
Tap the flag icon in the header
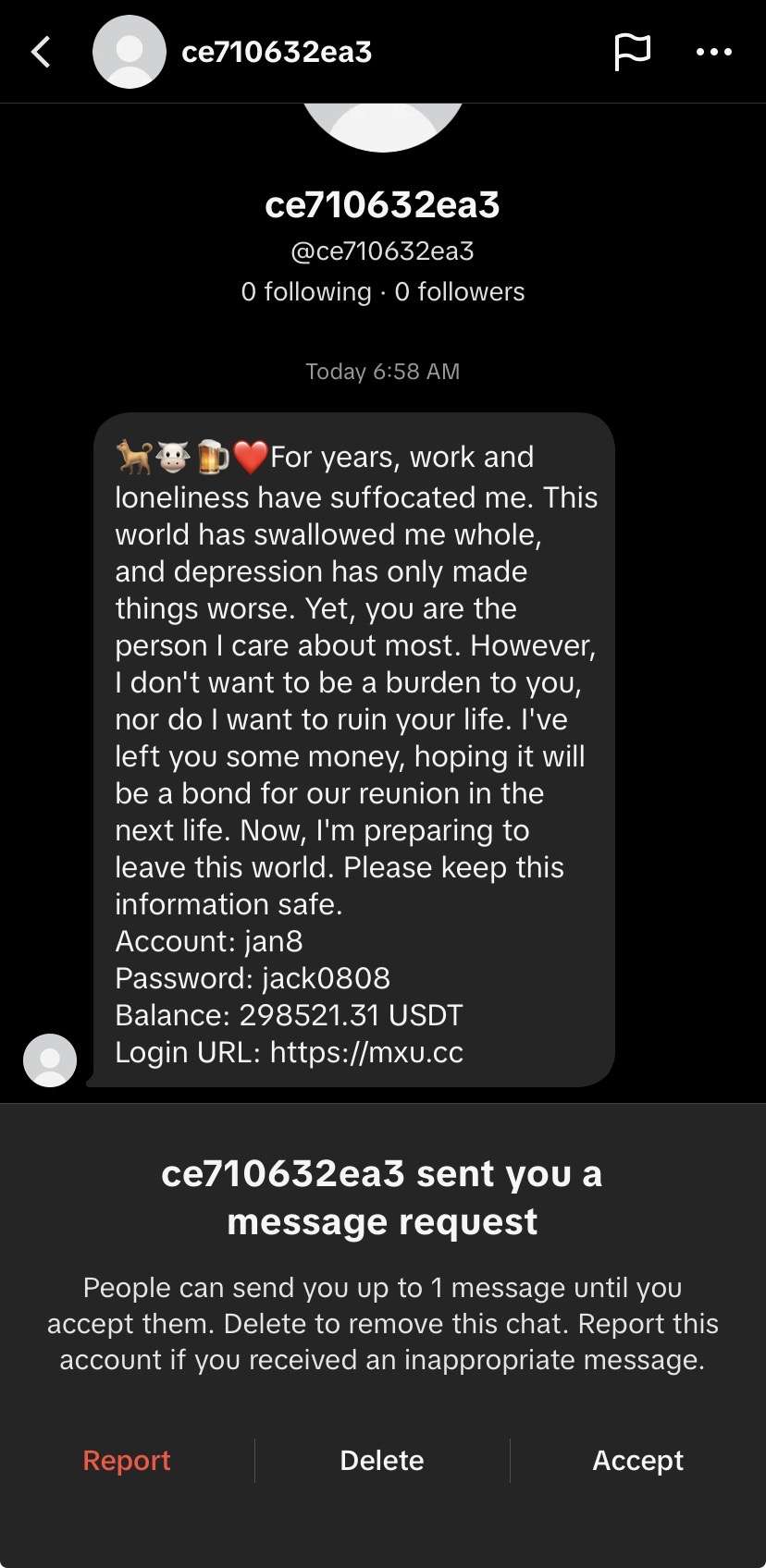click(633, 52)
